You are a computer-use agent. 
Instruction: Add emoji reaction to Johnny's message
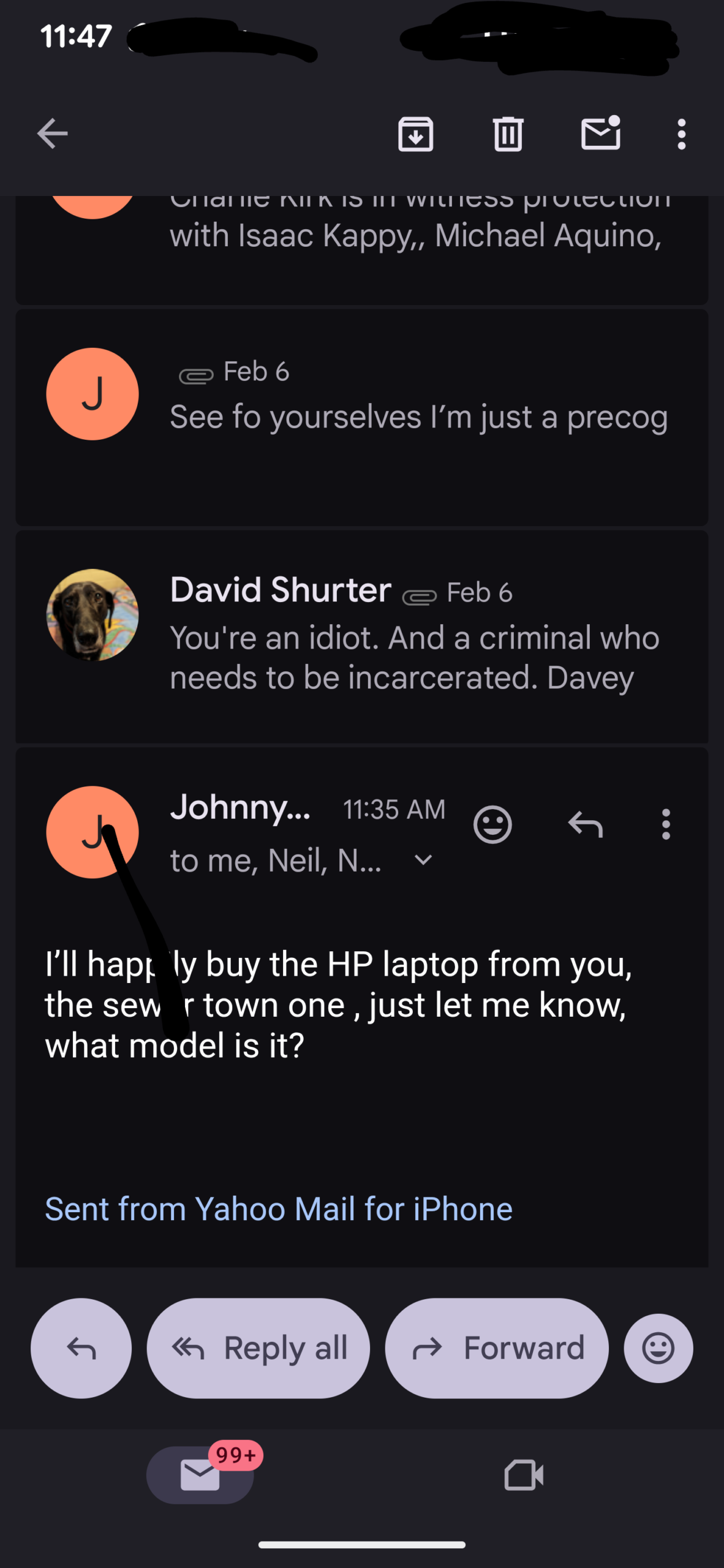tap(492, 824)
